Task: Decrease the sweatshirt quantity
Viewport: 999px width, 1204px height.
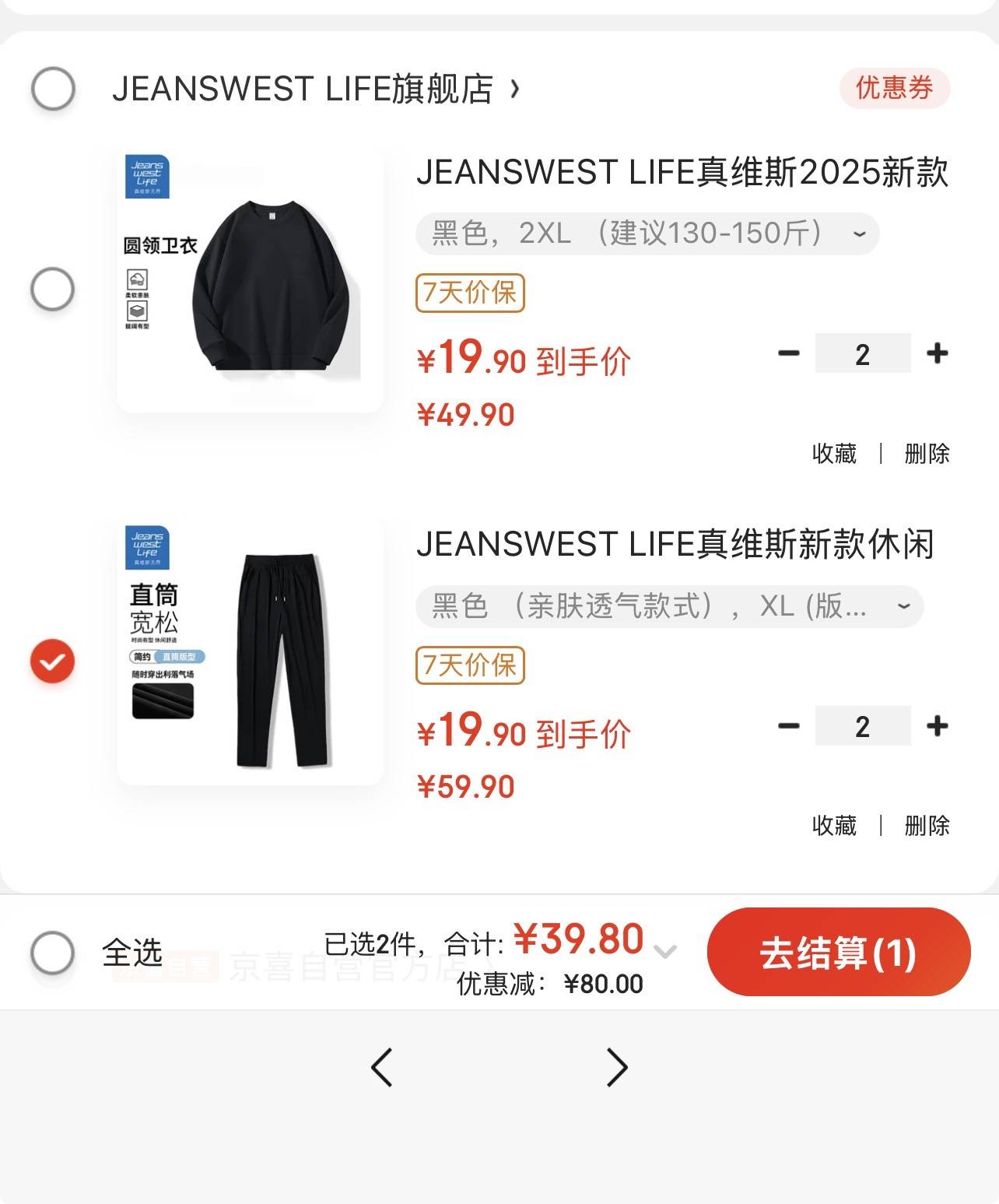Action: click(x=789, y=353)
